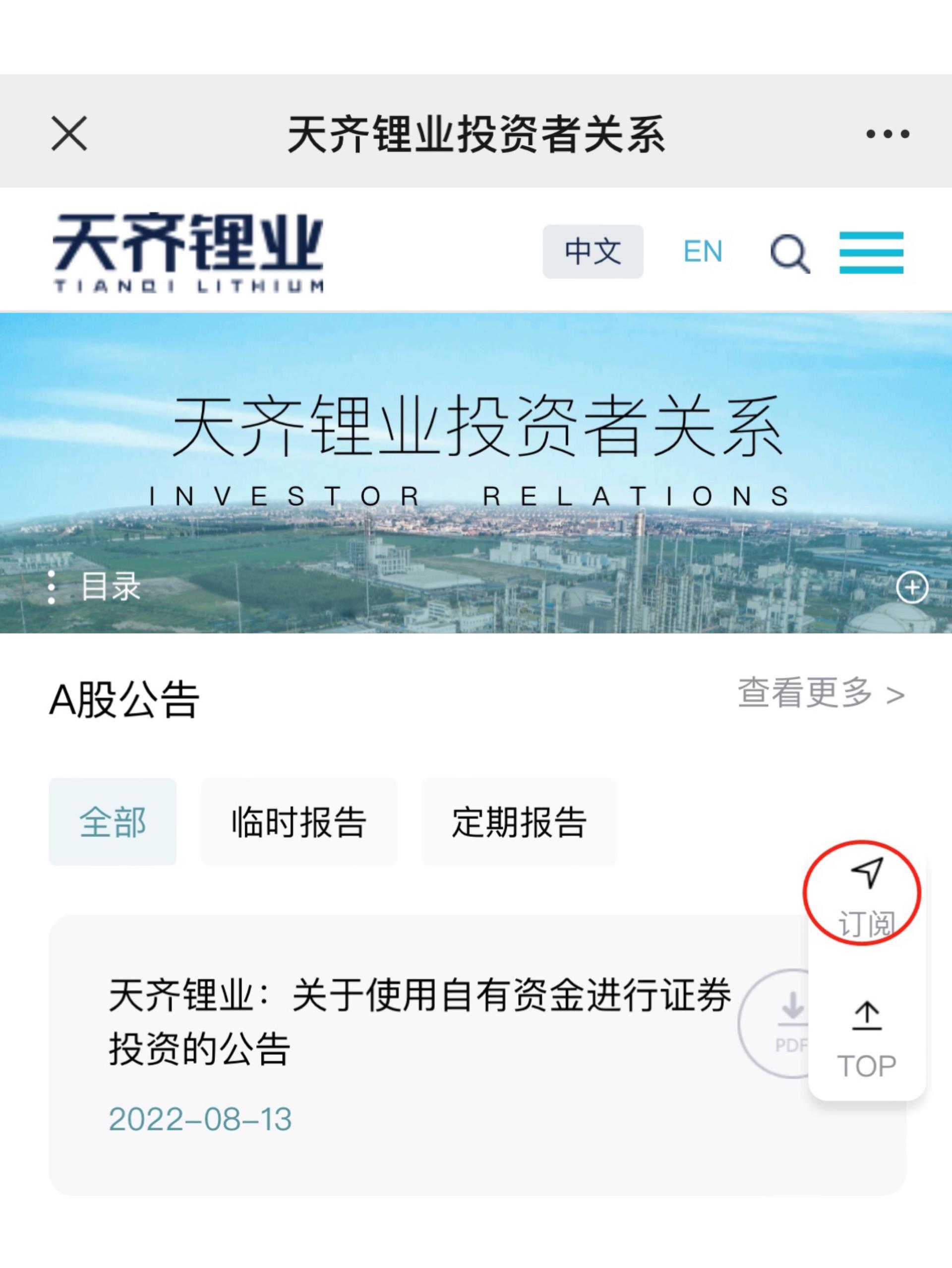The image size is (952, 1268).
Task: Open the search magnifier icon
Action: tap(789, 253)
